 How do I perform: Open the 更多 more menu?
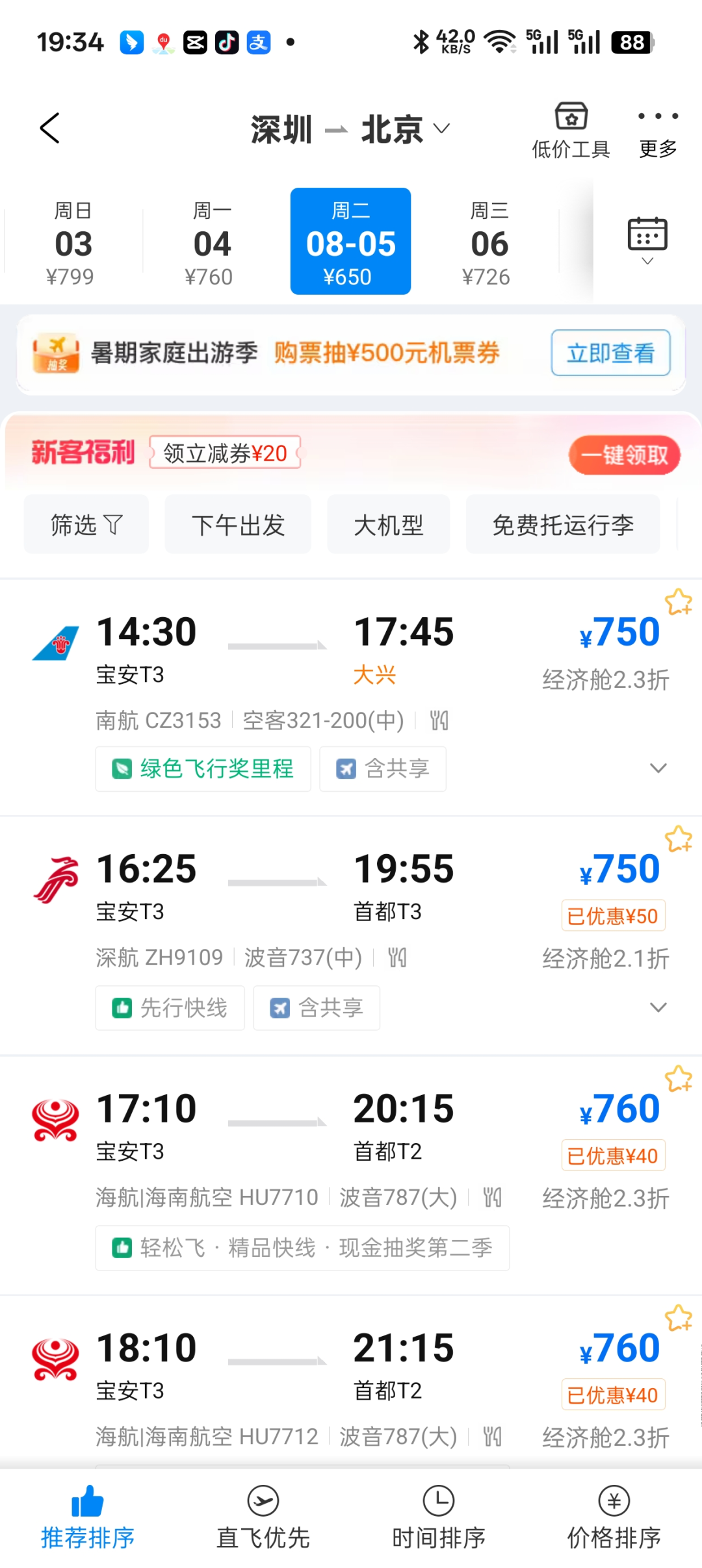(658, 131)
